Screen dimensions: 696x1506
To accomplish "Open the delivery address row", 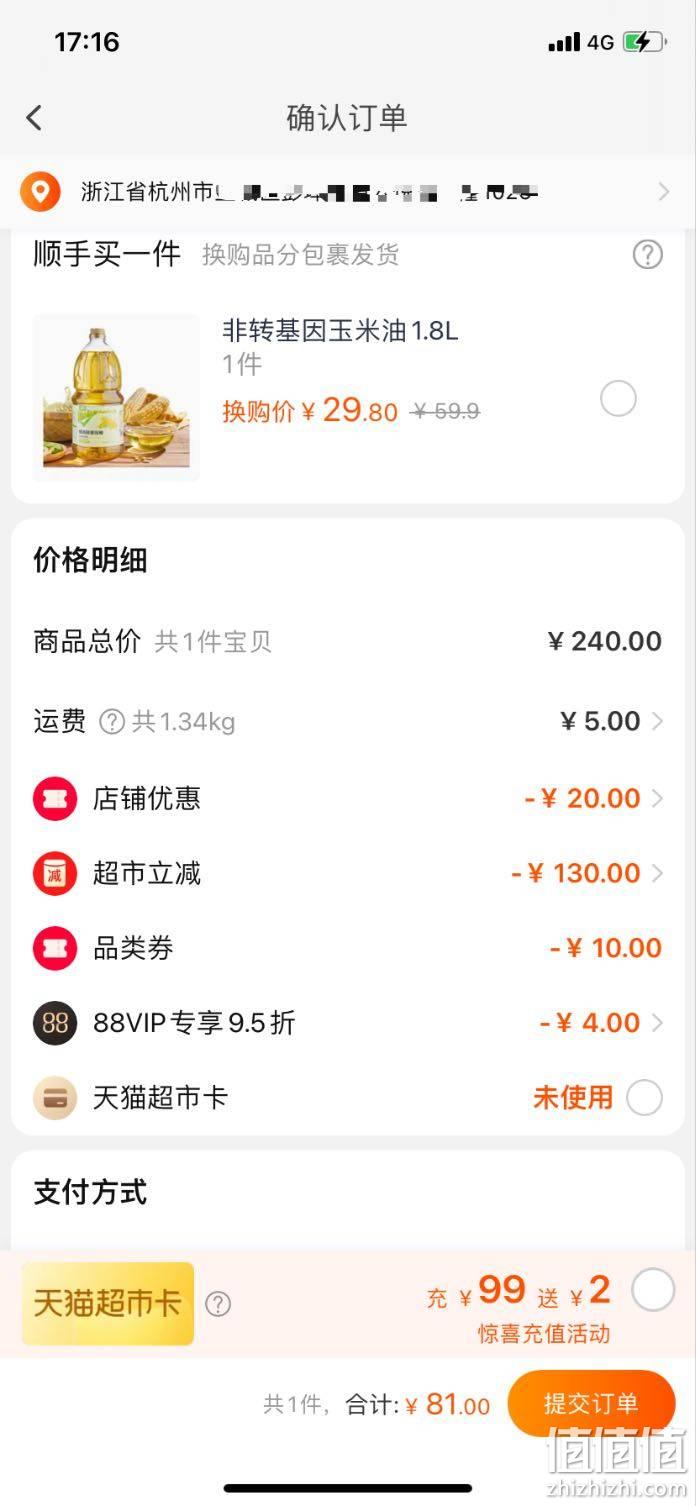I will 348,191.
